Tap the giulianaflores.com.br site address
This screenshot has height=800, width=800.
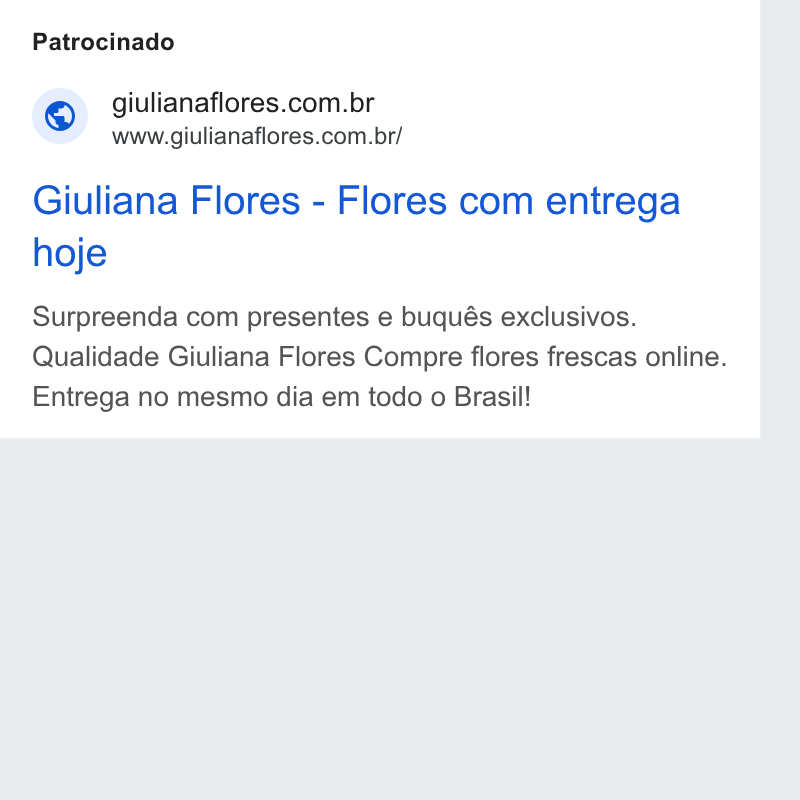pyautogui.click(x=257, y=137)
